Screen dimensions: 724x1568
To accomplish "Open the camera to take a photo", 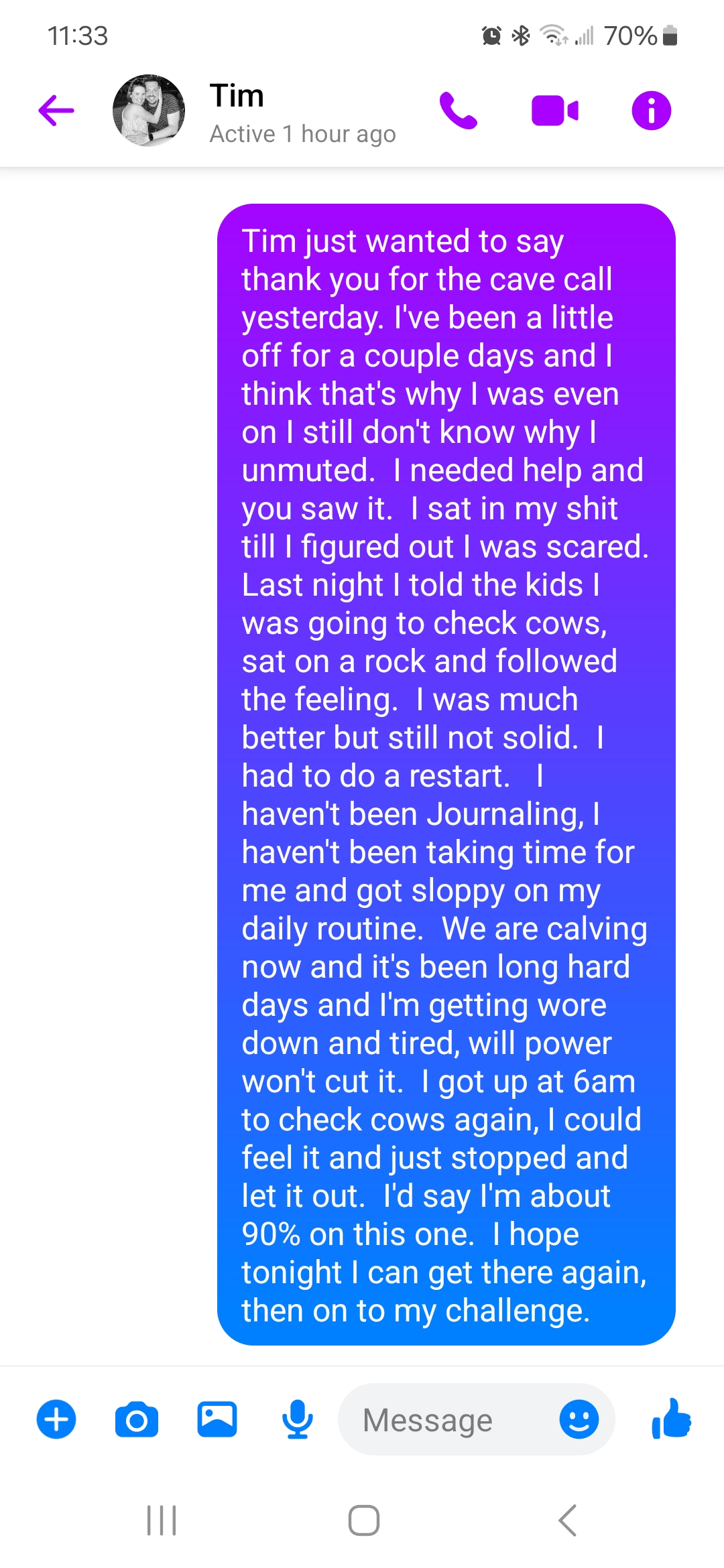I will tap(137, 1419).
